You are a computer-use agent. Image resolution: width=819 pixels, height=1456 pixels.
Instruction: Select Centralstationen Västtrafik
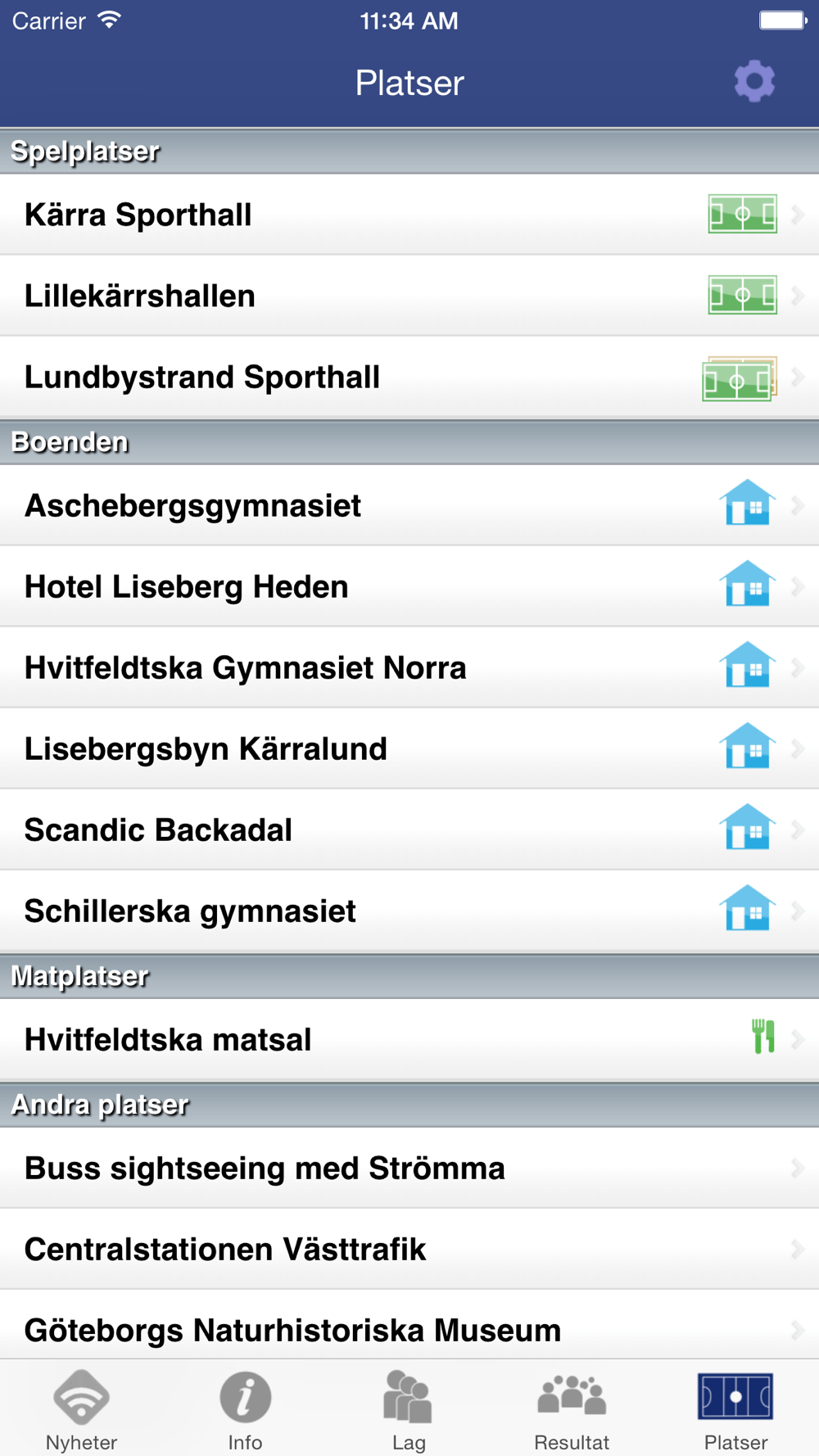click(409, 1249)
